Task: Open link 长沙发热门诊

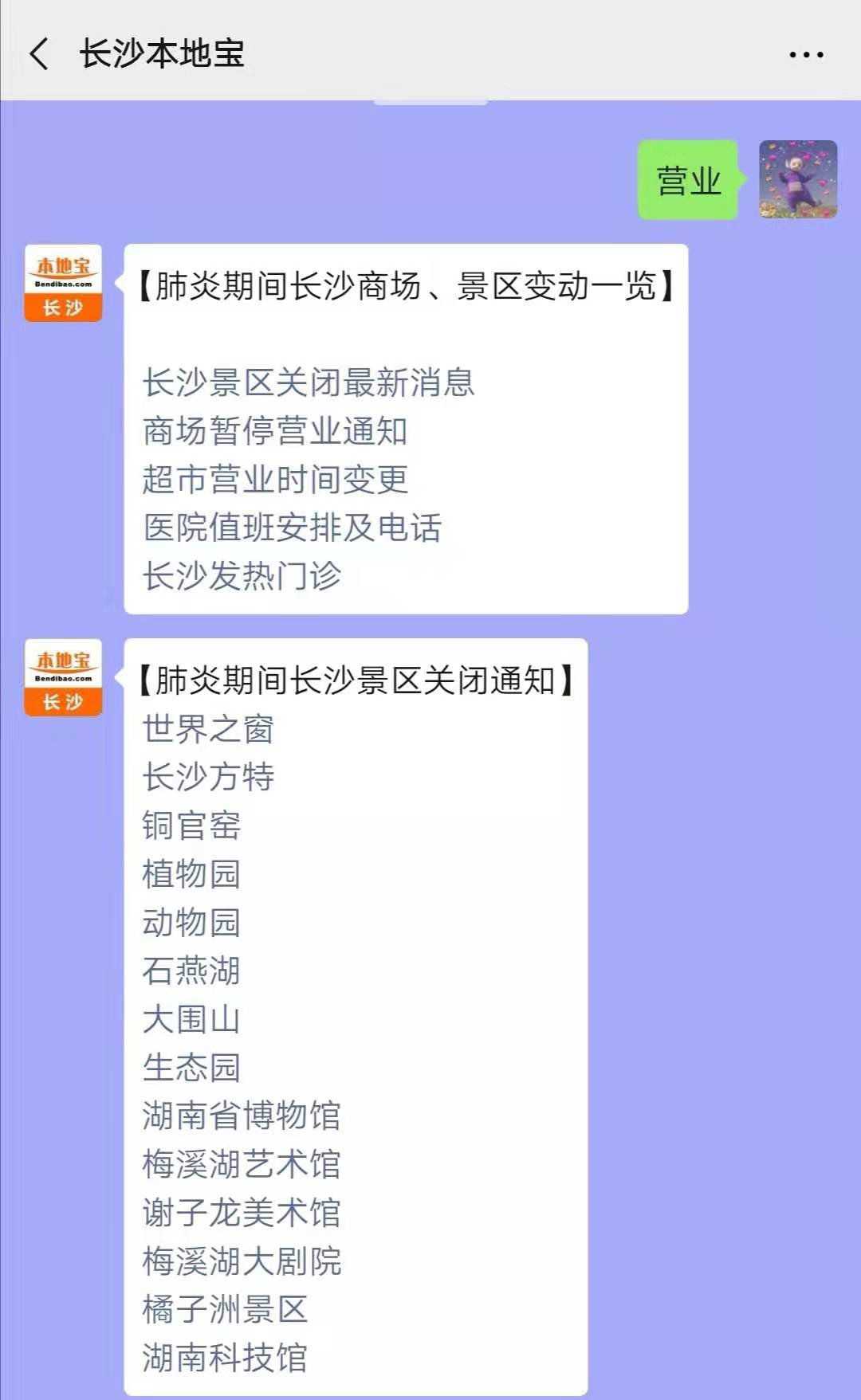Action: [x=242, y=575]
